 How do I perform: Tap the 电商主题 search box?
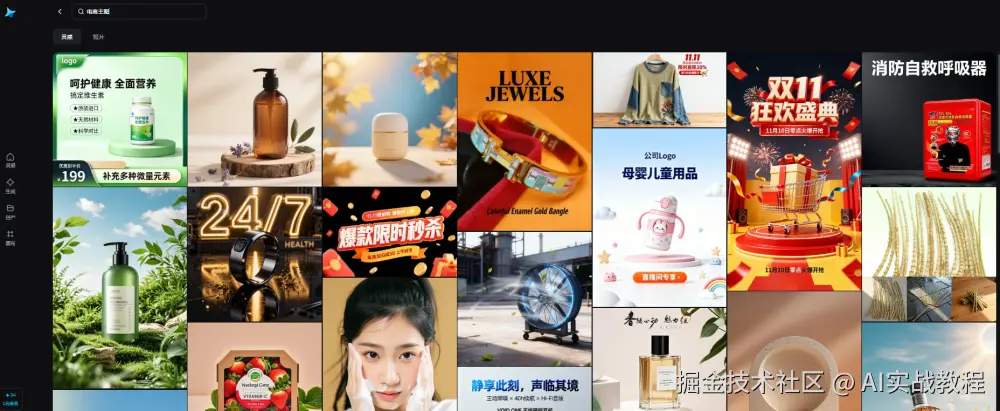140,11
